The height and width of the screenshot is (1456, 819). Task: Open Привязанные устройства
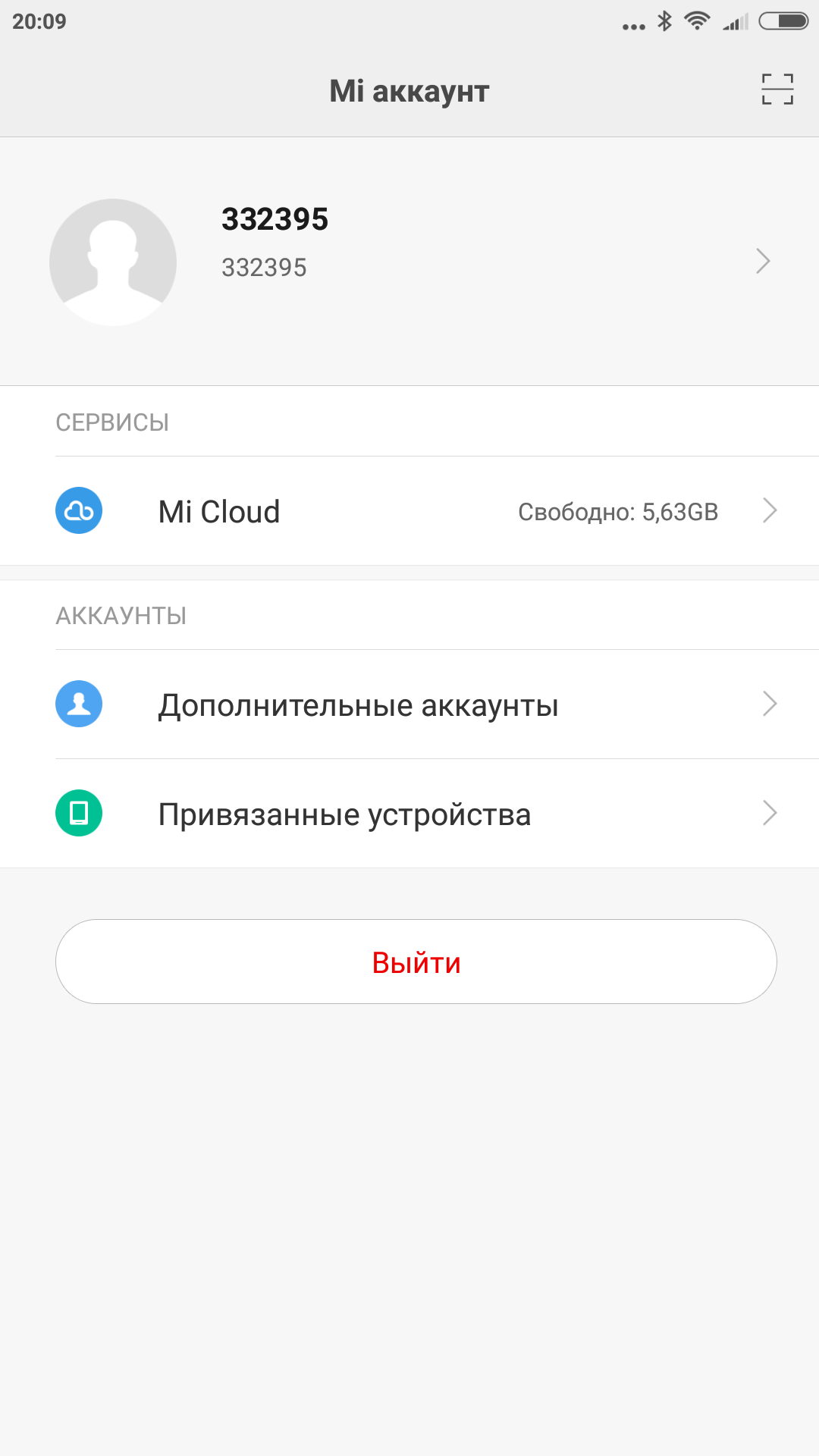[409, 814]
